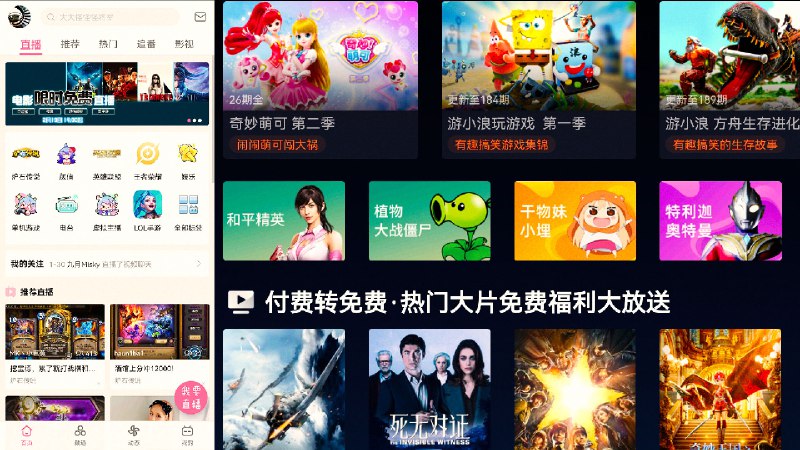Image resolution: width=800 pixels, height=450 pixels.
Task: Open the profile avatar
Action: pos(19,16)
